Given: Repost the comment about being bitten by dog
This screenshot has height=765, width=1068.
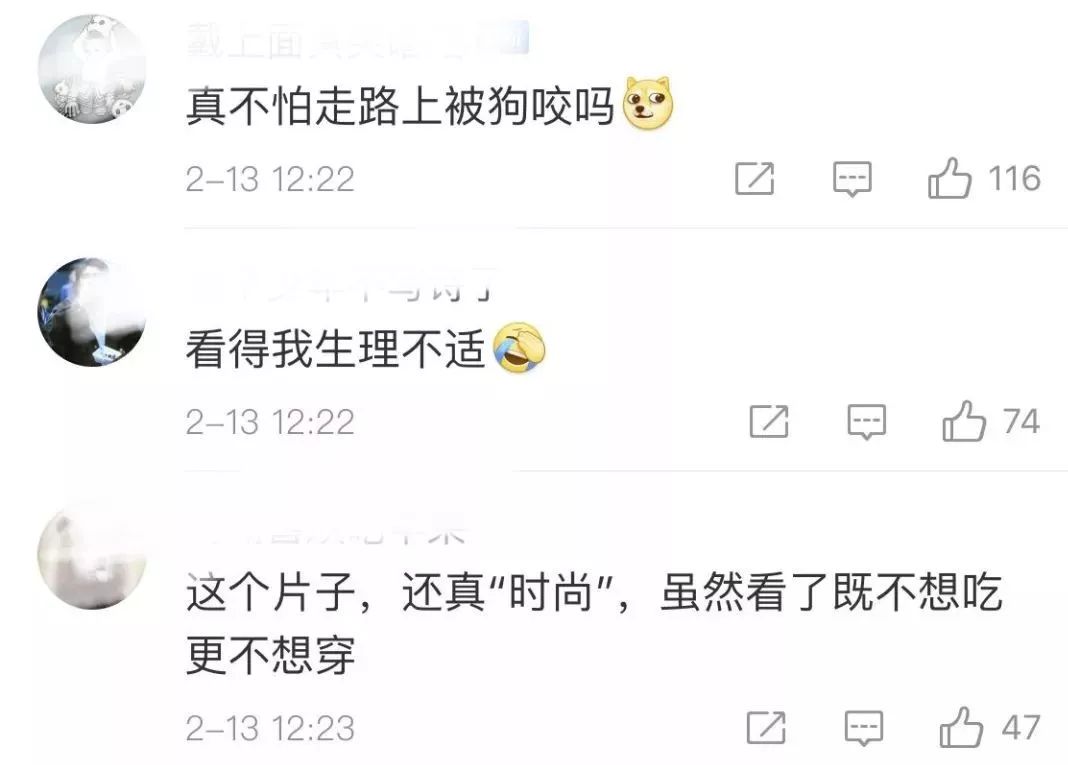Looking at the screenshot, I should coord(754,179).
